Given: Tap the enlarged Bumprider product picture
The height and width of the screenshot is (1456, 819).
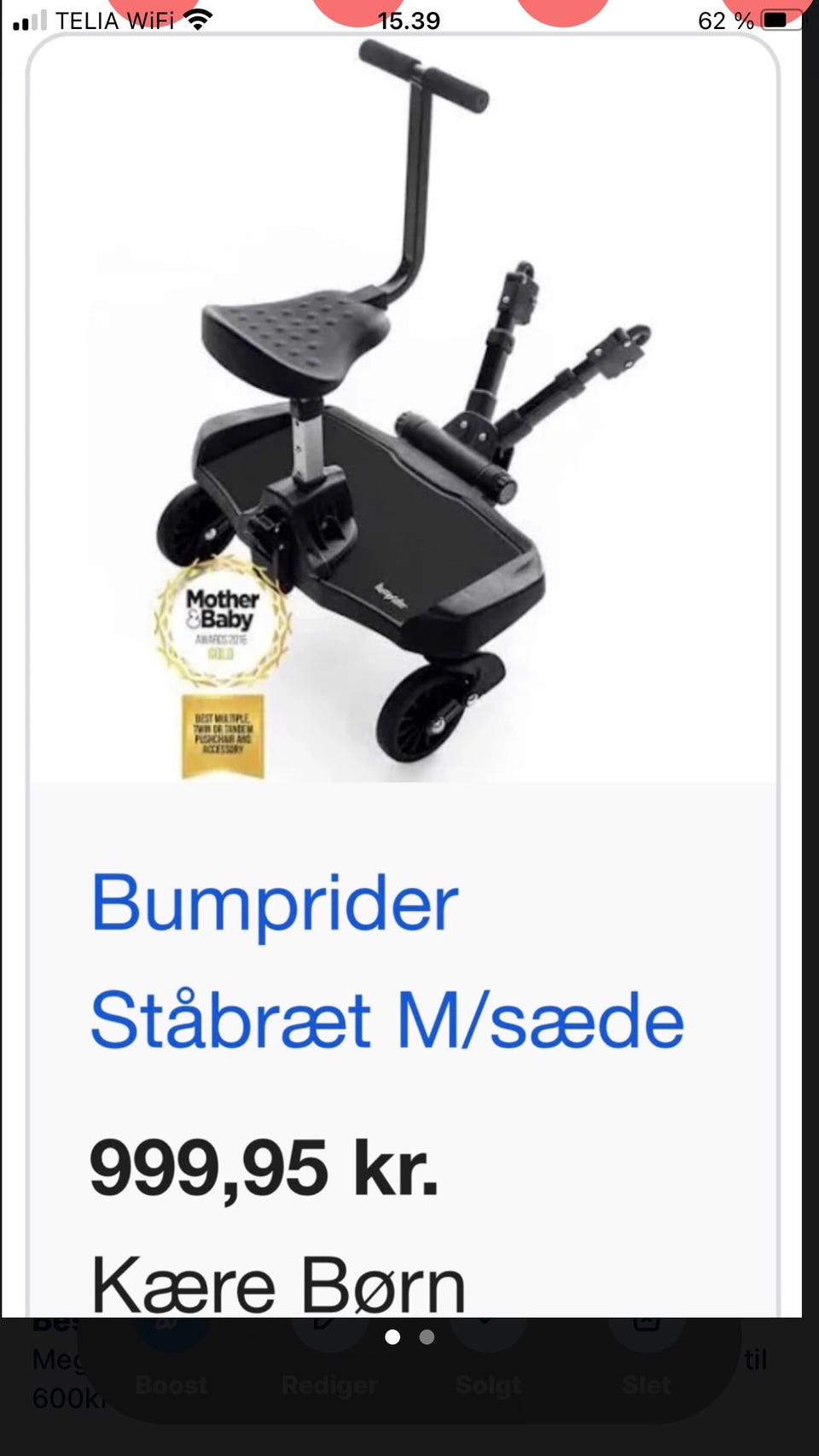Looking at the screenshot, I should tap(404, 409).
